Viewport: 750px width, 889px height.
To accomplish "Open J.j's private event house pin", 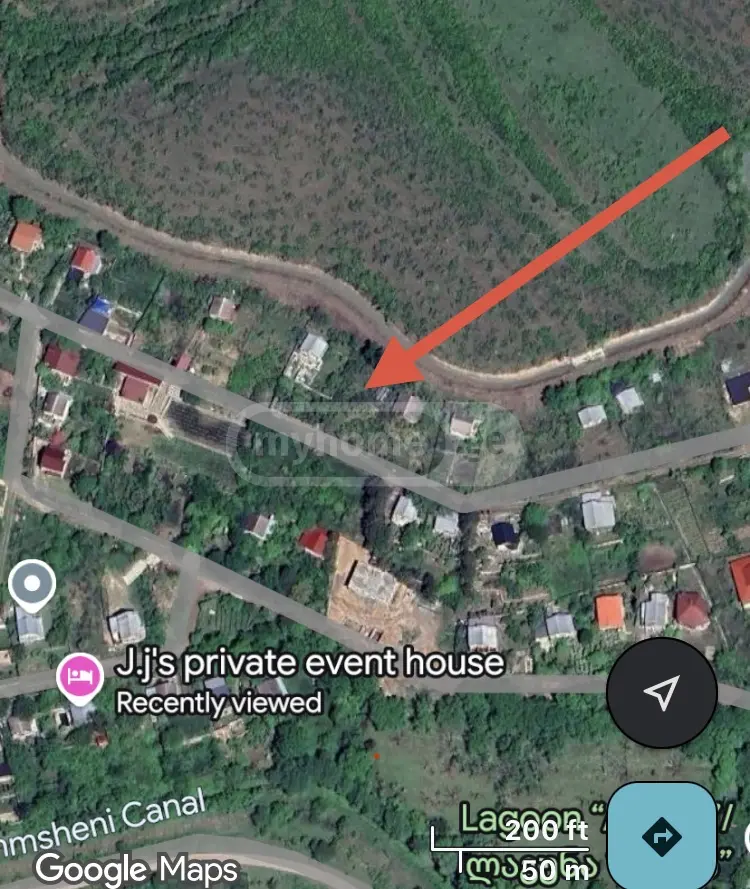I will pyautogui.click(x=80, y=678).
